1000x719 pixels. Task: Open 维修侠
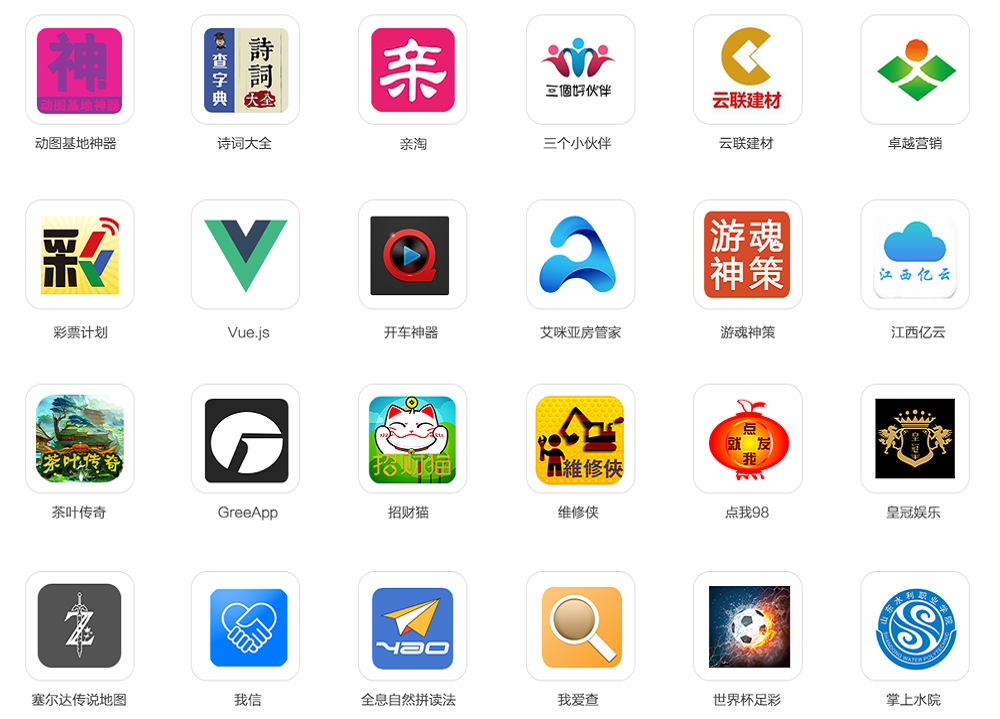point(580,439)
